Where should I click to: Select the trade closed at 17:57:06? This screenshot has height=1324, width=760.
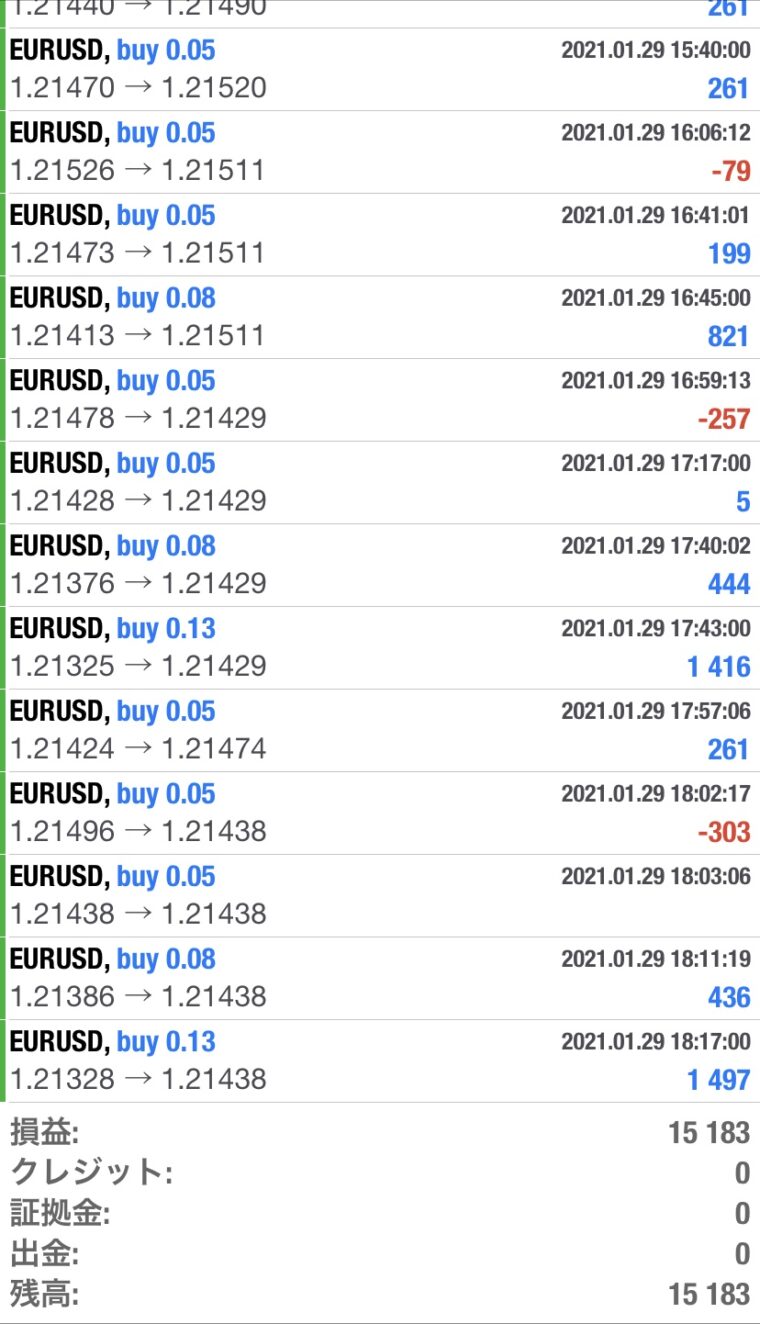pos(380,731)
